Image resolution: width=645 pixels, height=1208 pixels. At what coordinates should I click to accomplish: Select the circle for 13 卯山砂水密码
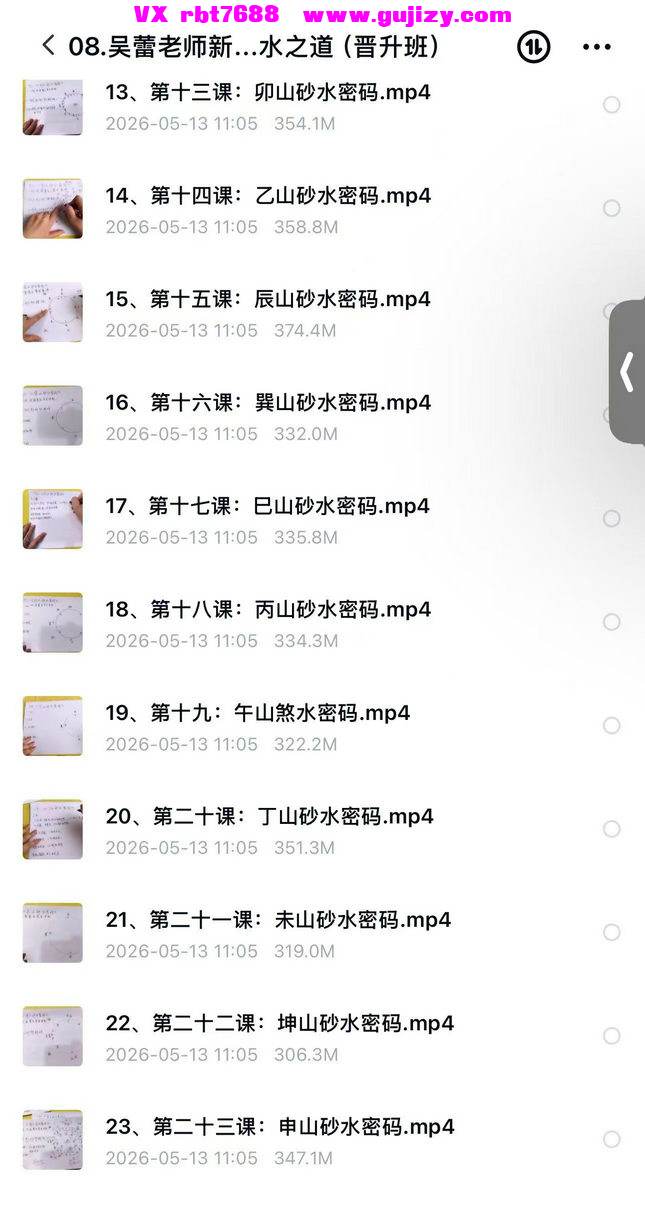click(x=611, y=105)
